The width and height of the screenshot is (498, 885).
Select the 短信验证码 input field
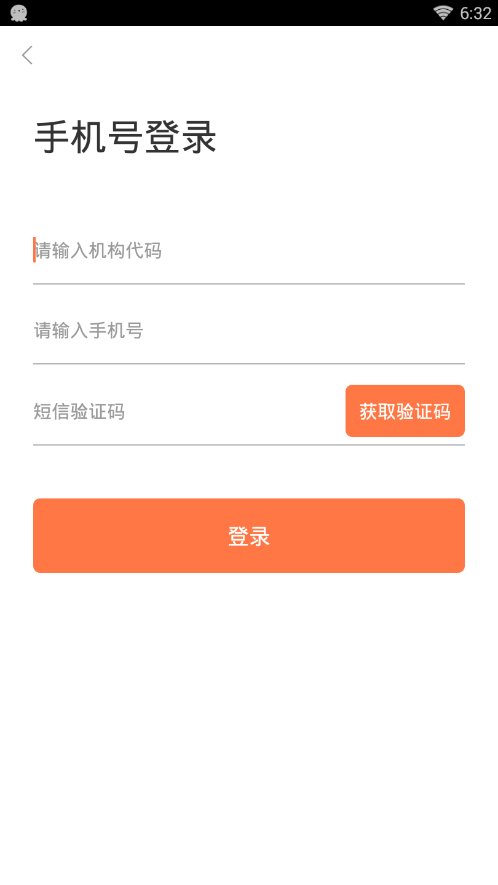click(x=188, y=411)
